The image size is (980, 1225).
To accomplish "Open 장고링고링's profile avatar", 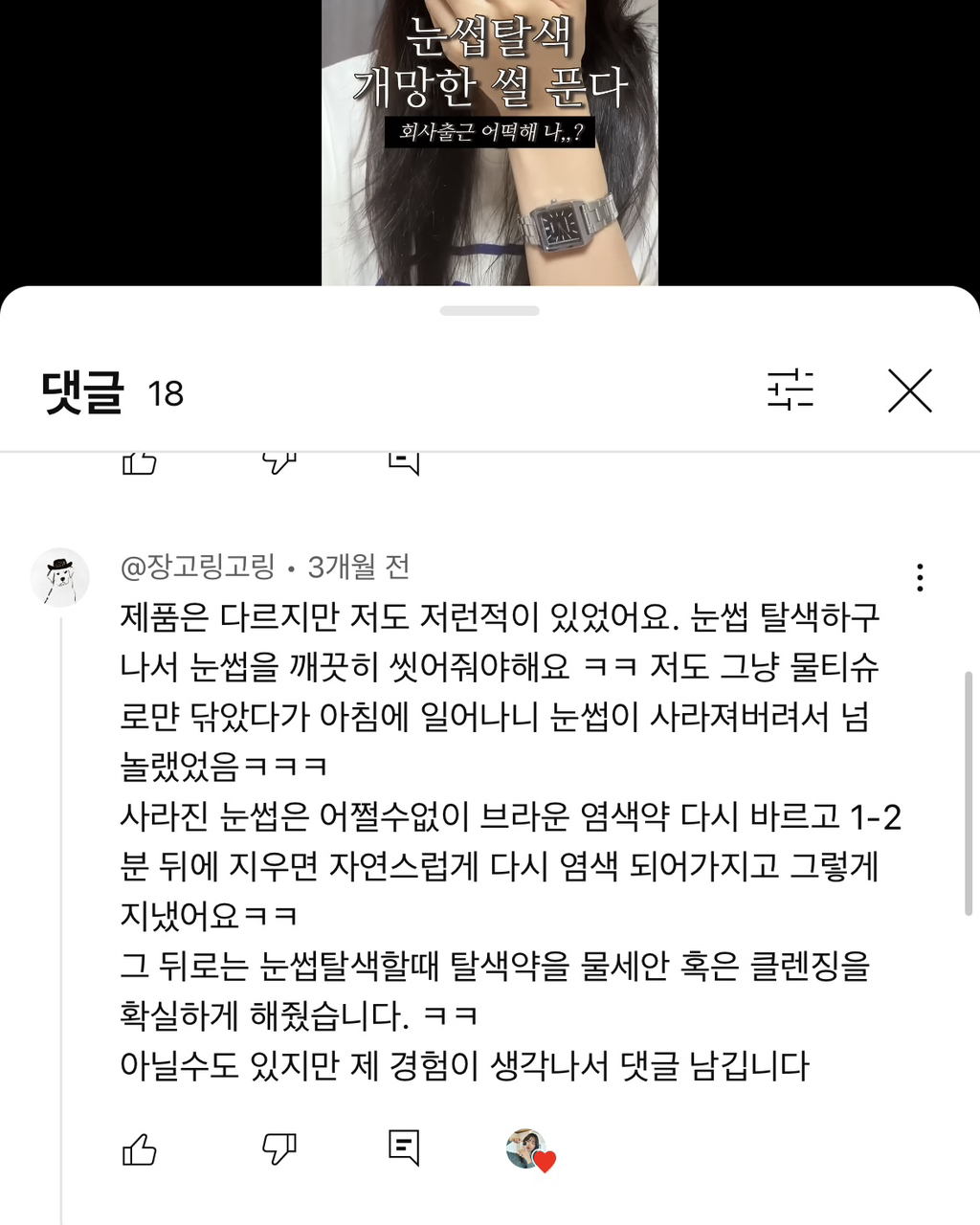I will [x=60, y=577].
